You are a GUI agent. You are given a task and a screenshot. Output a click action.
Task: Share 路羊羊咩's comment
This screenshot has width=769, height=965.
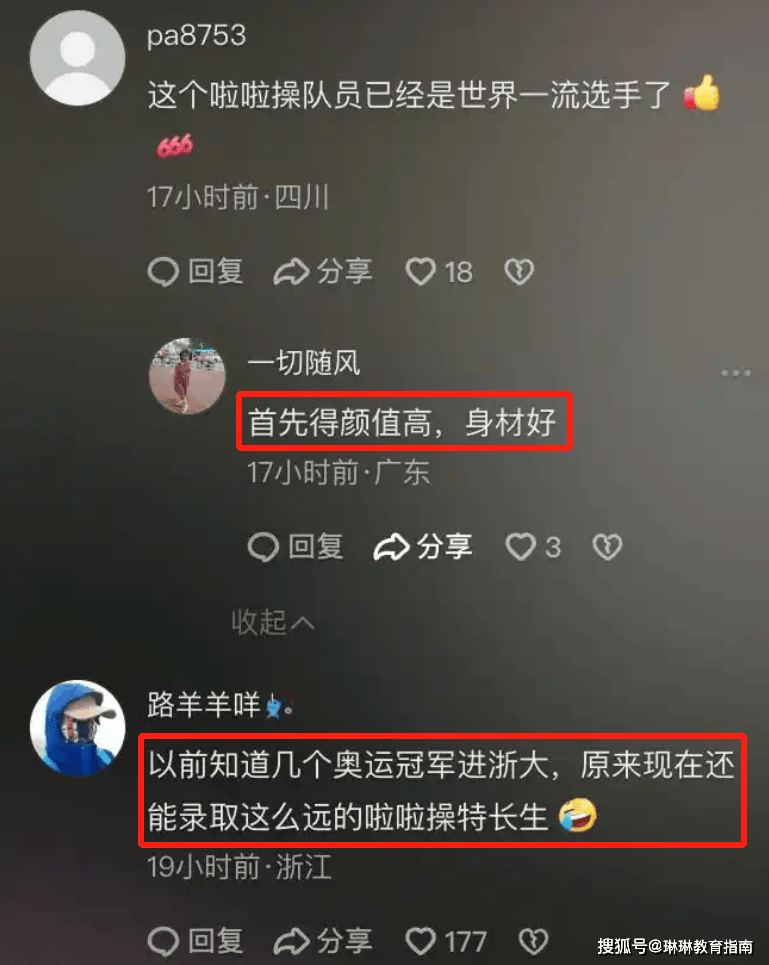tap(322, 941)
